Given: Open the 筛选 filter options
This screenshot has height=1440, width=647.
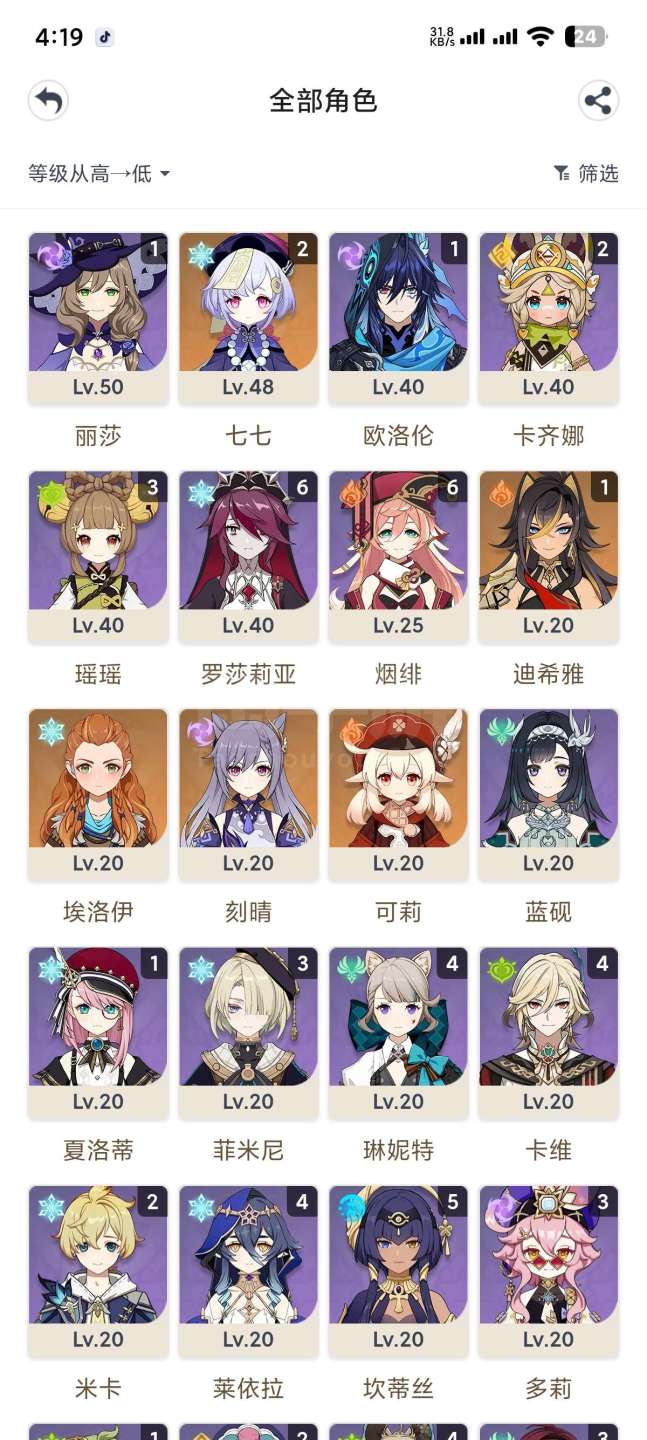Looking at the screenshot, I should (587, 174).
